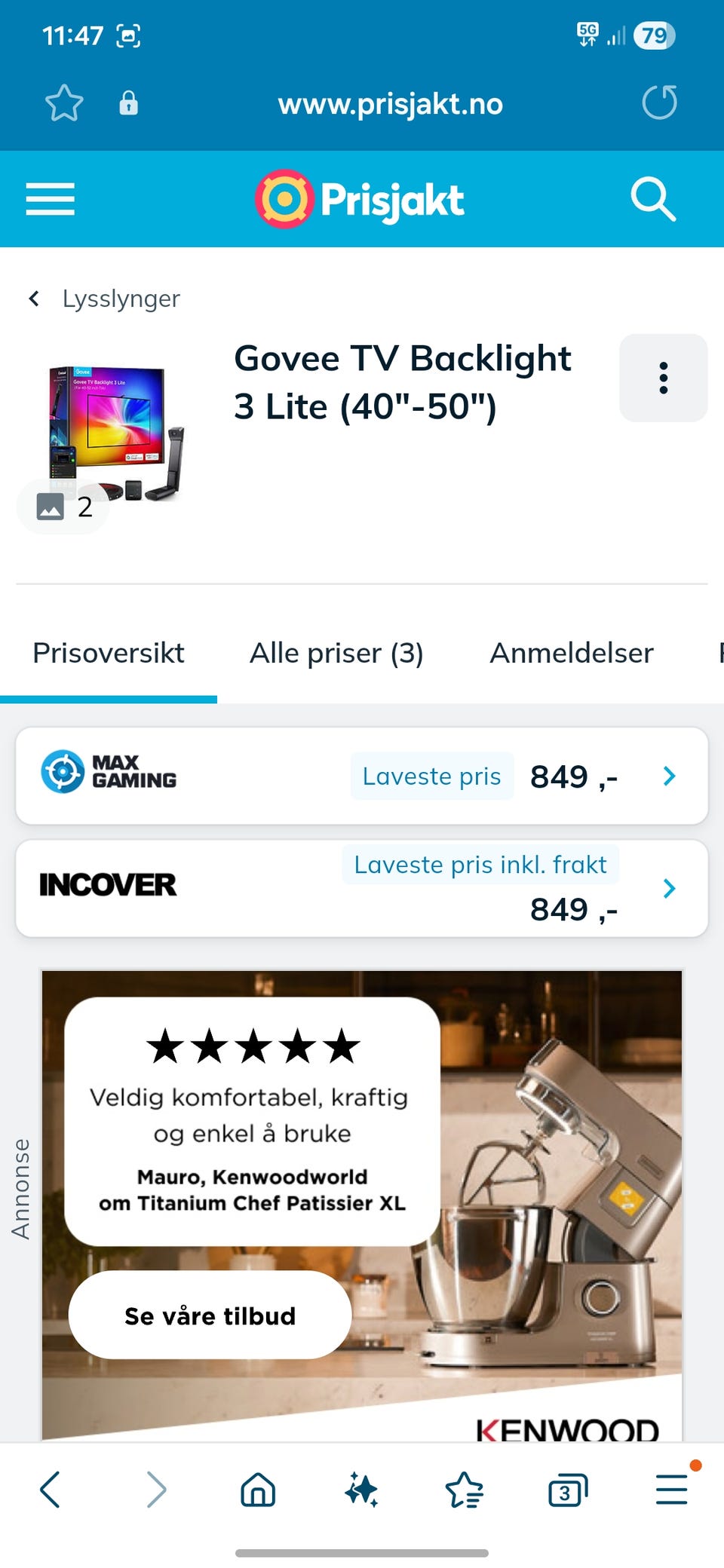Image resolution: width=724 pixels, height=1568 pixels.
Task: Open the browser sparkle assistant icon
Action: click(x=362, y=1489)
